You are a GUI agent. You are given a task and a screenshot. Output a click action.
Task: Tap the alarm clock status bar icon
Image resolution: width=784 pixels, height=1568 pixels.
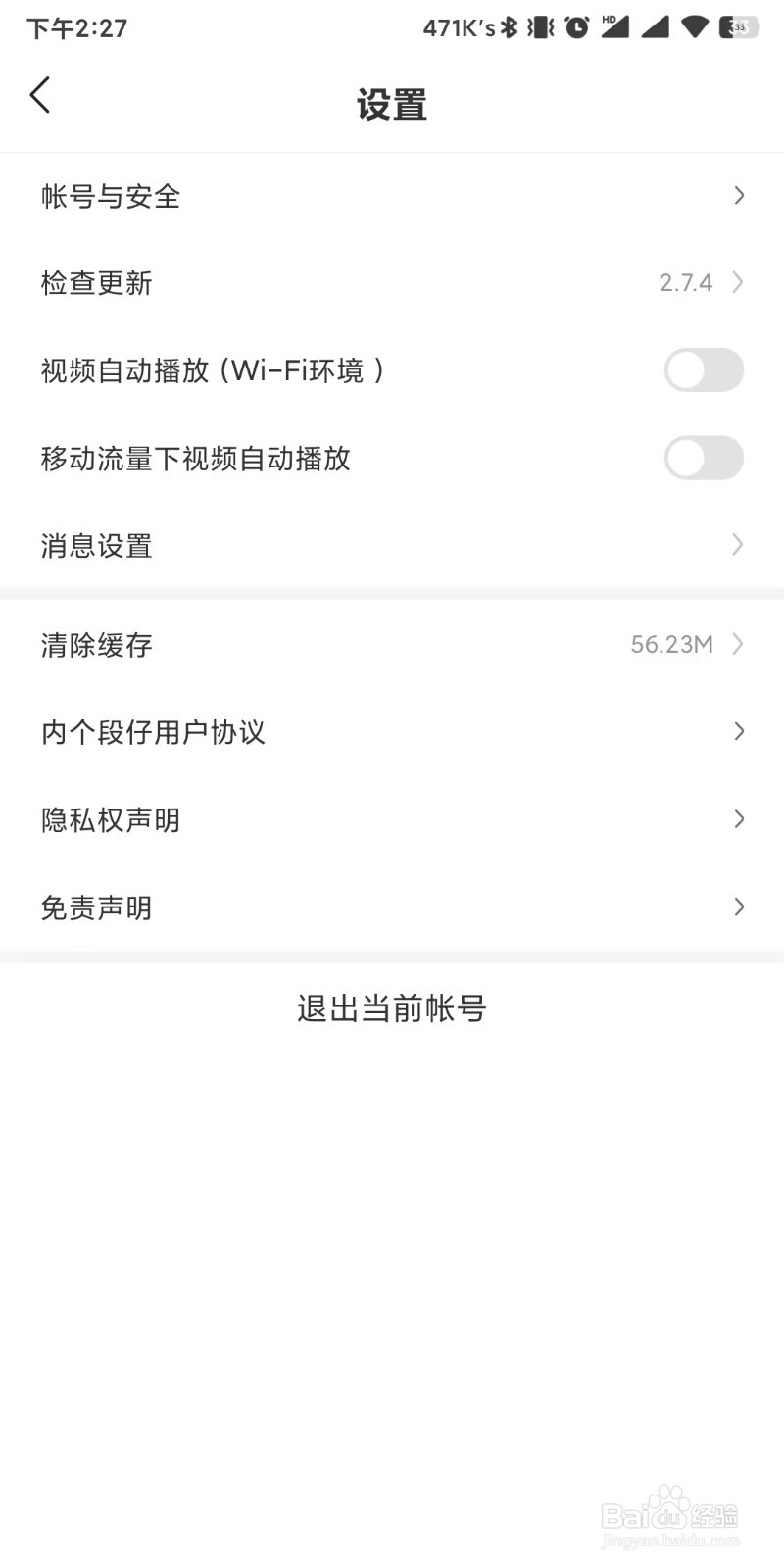(576, 27)
